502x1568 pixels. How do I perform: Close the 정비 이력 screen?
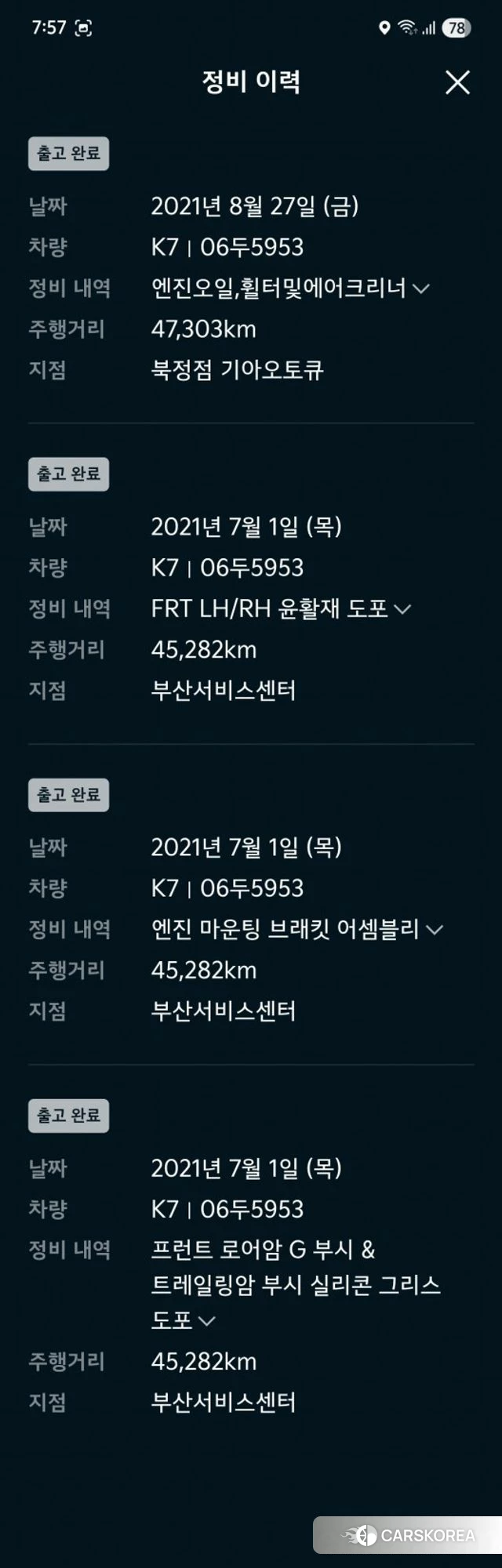(x=457, y=82)
